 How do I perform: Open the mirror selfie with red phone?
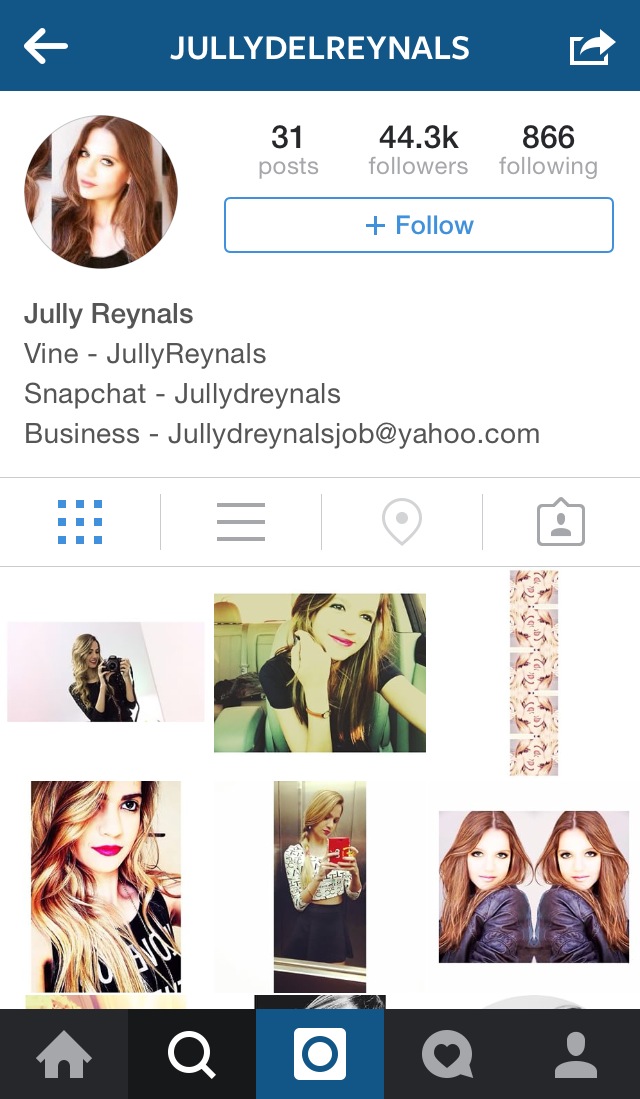pyautogui.click(x=320, y=886)
